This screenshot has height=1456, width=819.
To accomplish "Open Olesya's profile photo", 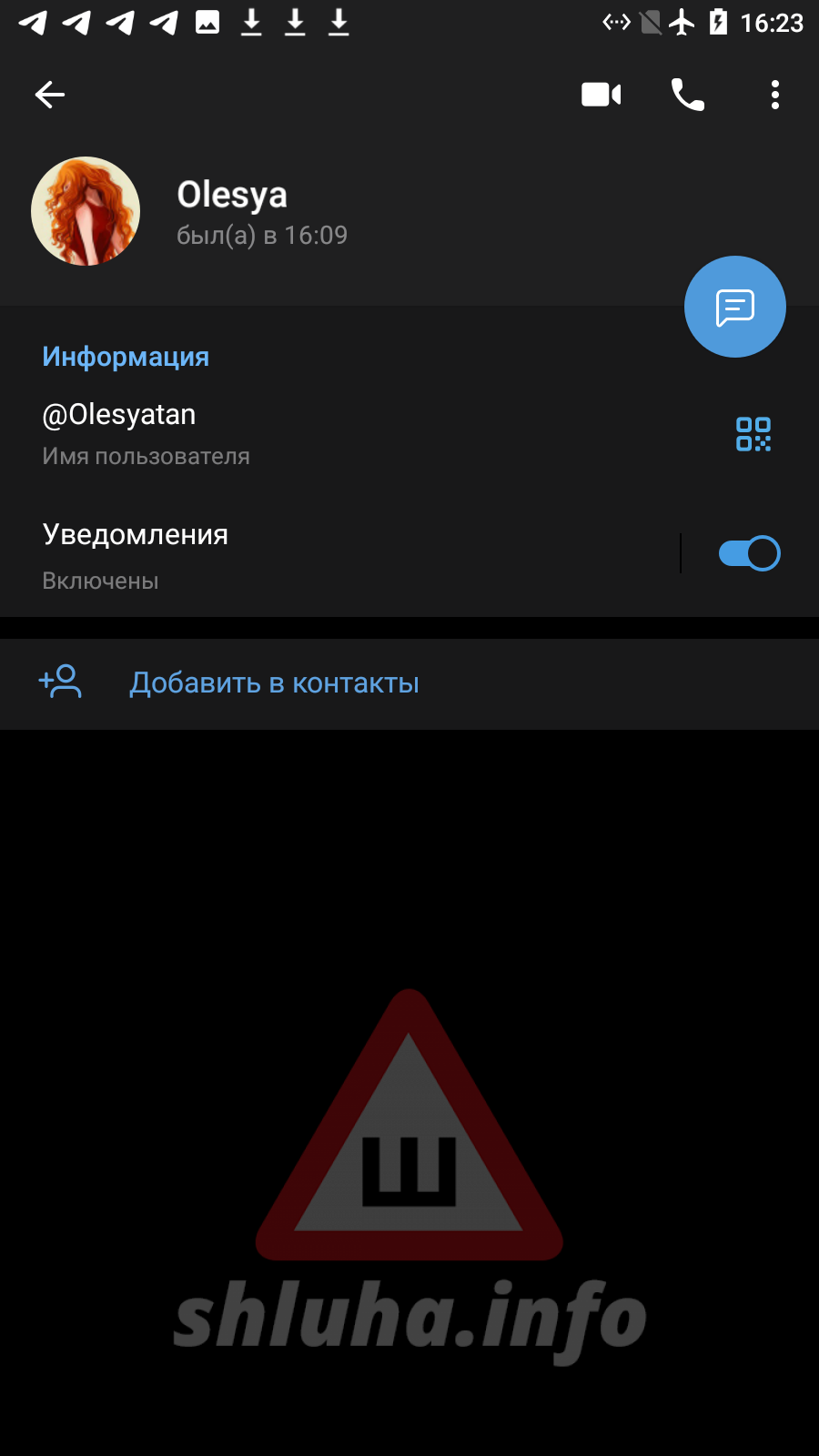I will (x=86, y=211).
